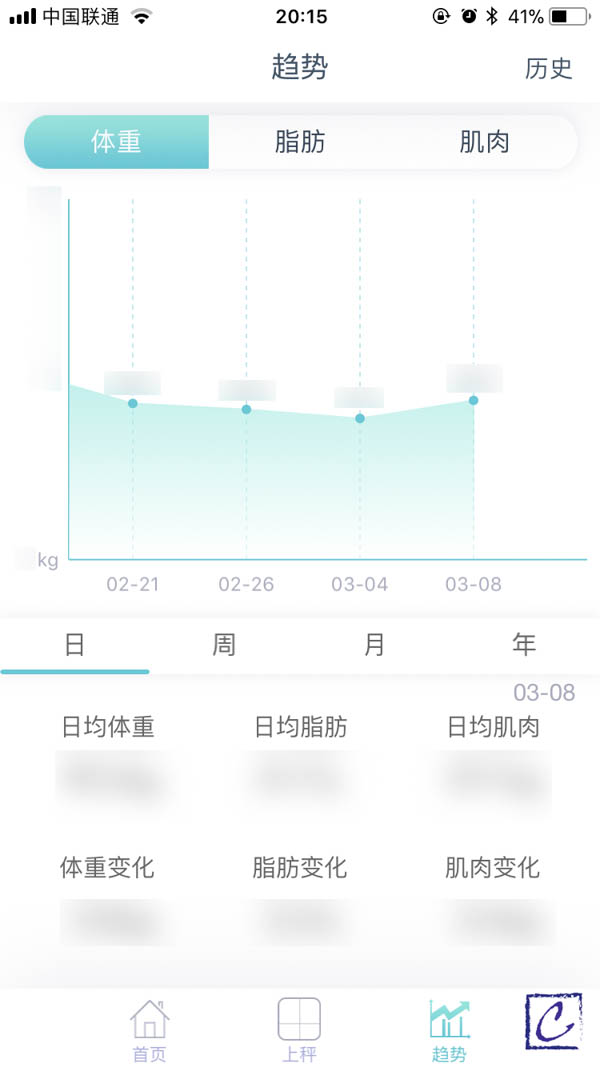Select the 体重 weight segment
The height and width of the screenshot is (1067, 600).
[x=116, y=142]
